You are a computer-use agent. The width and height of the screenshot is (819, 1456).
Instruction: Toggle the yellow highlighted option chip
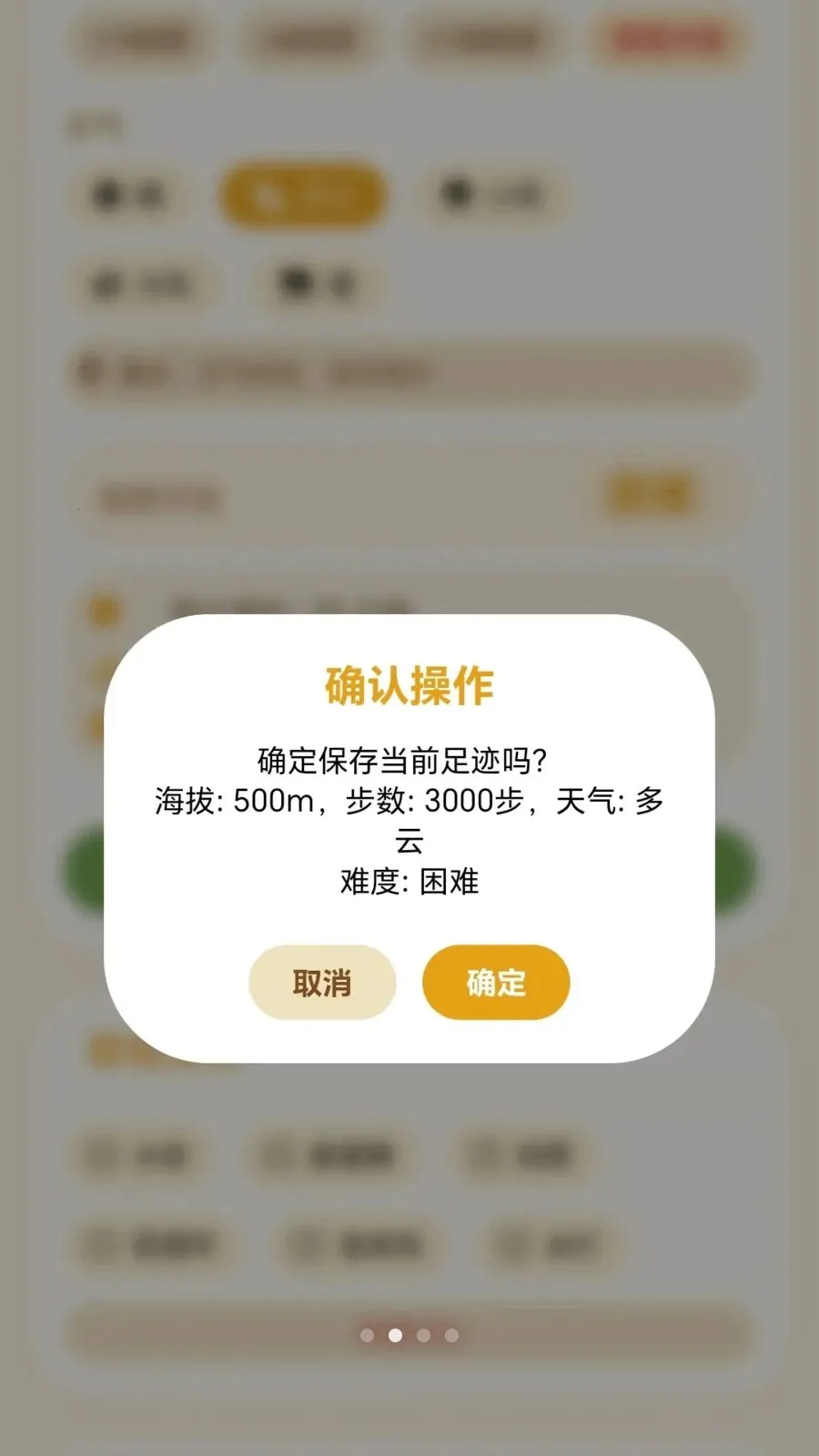(302, 195)
